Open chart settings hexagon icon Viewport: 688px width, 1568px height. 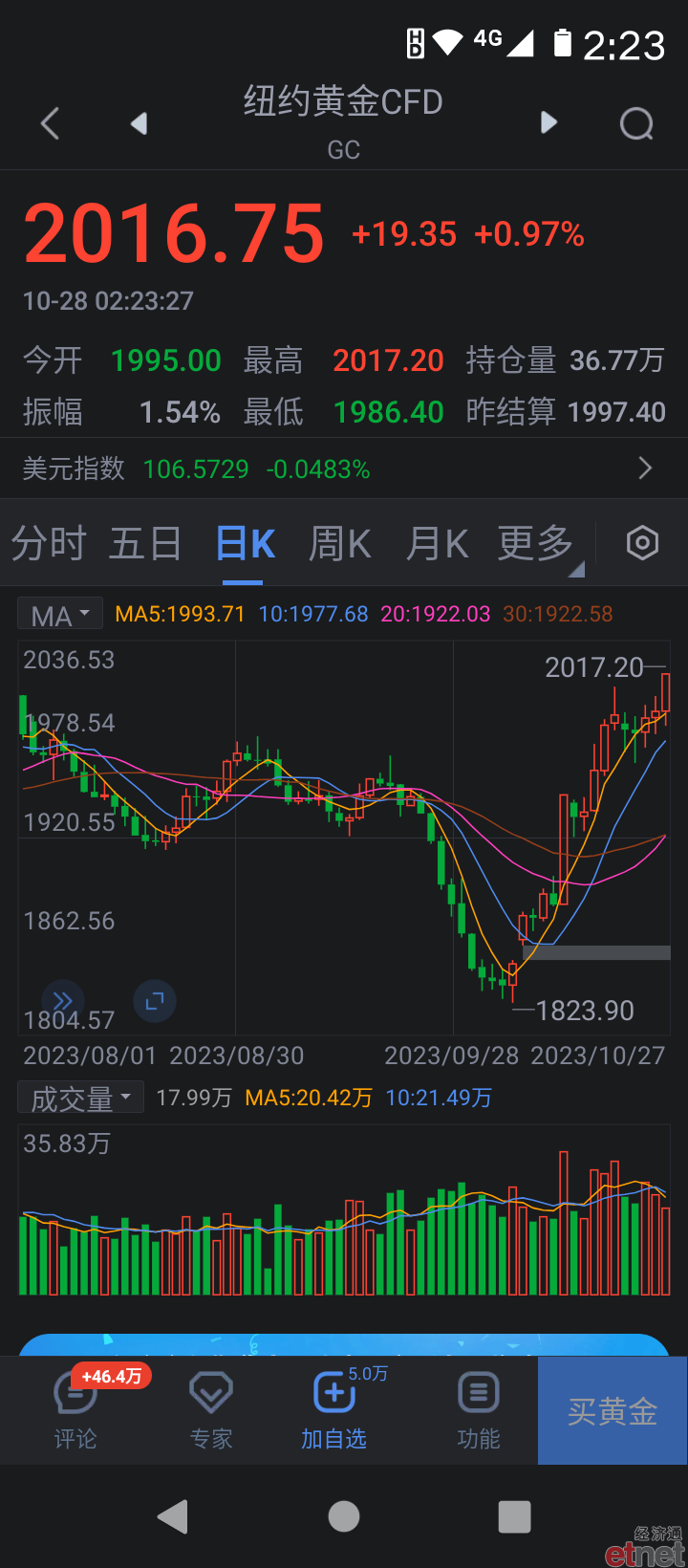tap(642, 543)
